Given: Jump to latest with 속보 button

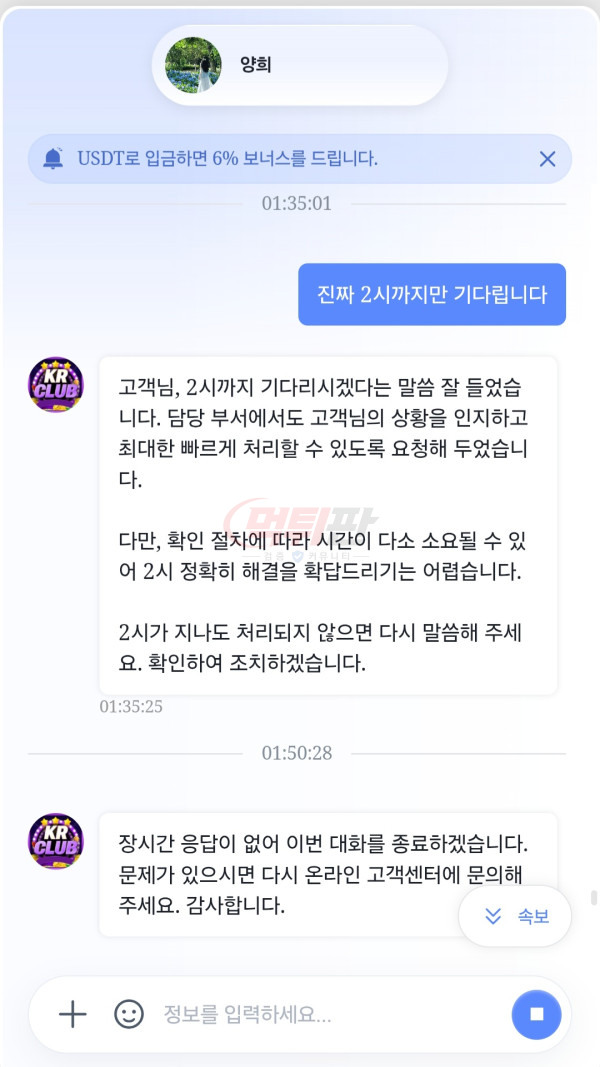Looking at the screenshot, I should coord(515,917).
